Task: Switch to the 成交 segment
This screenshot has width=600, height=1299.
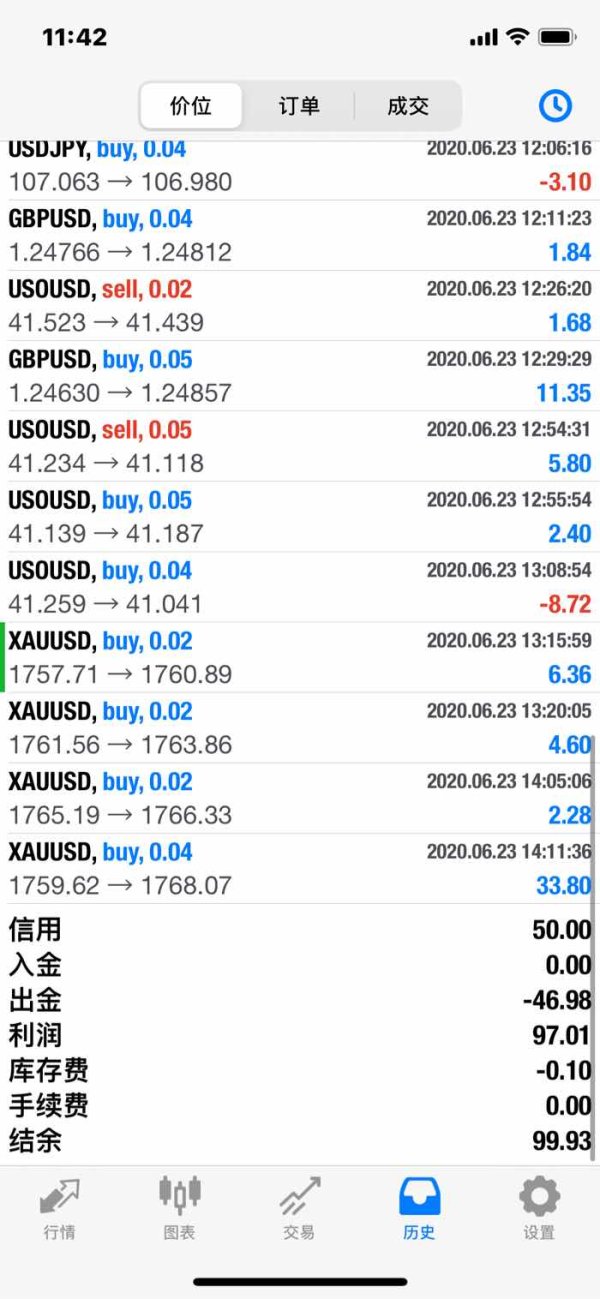Action: pos(407,106)
